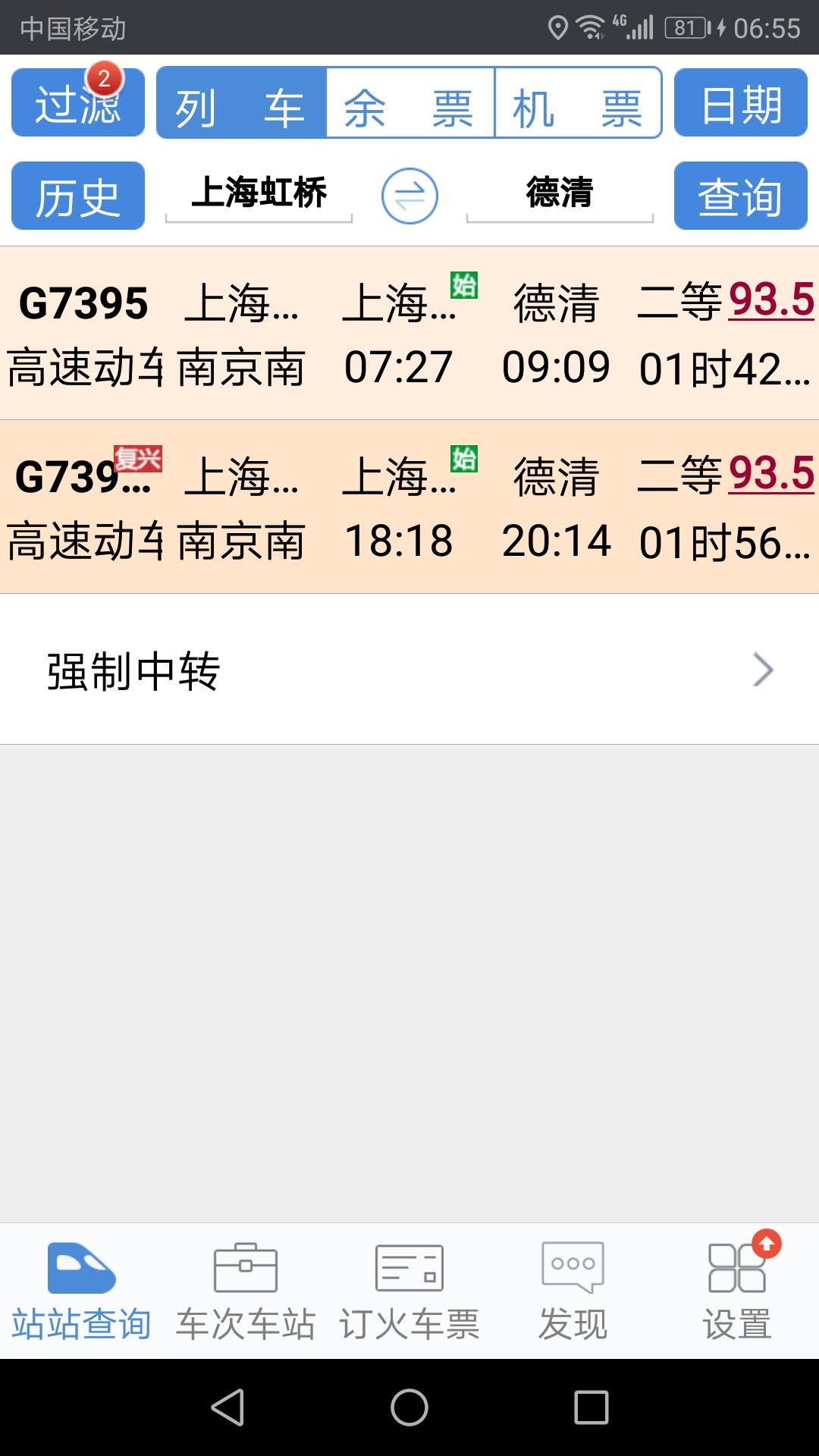819x1456 pixels.
Task: Switch to the 余票 tab
Action: point(410,103)
